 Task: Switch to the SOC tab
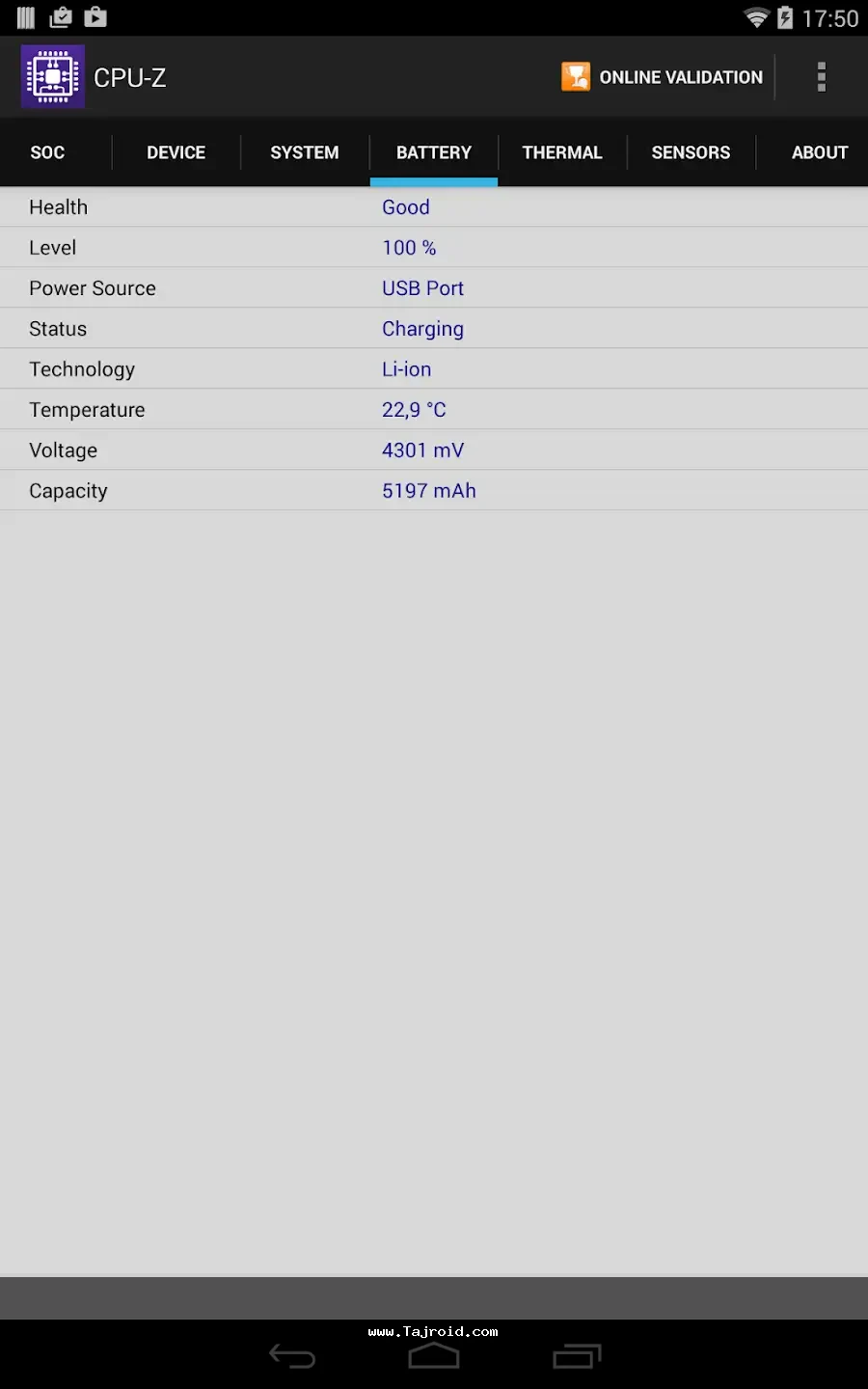(47, 152)
